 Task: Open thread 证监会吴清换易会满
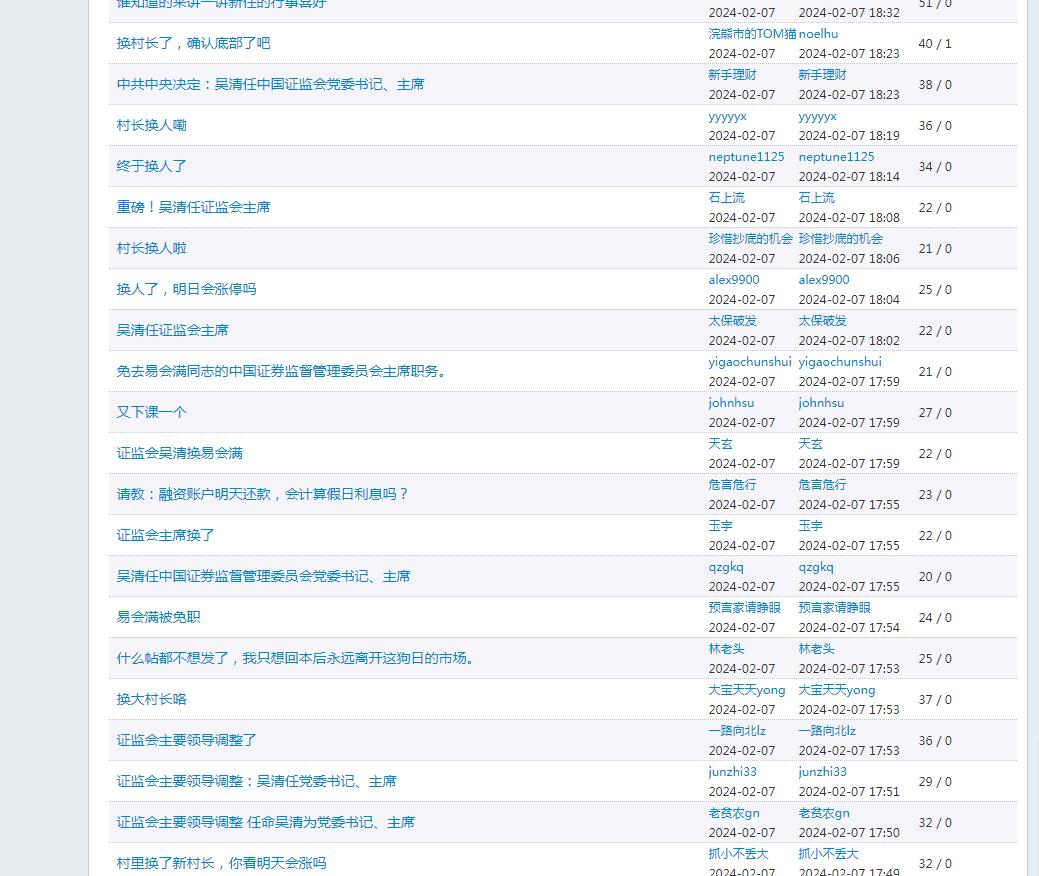(179, 453)
